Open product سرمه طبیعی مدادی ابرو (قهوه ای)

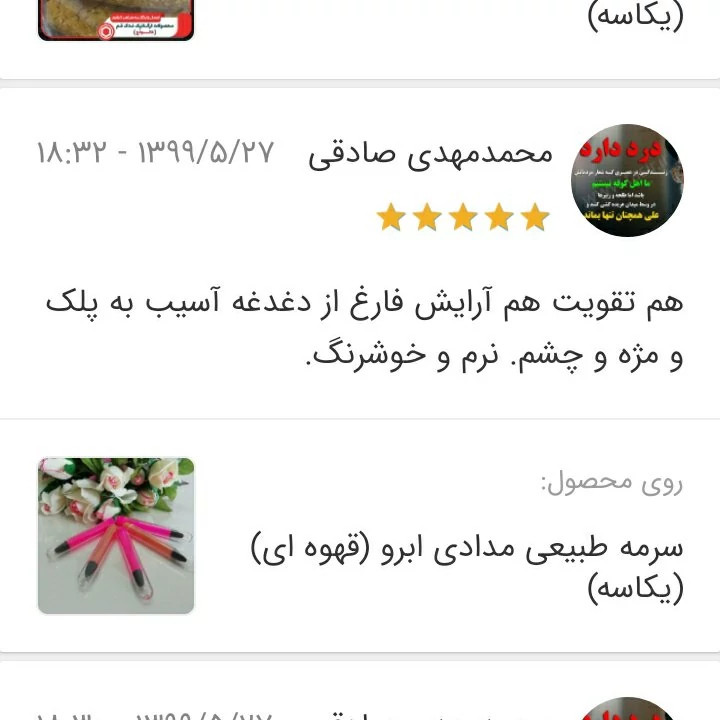point(466,566)
